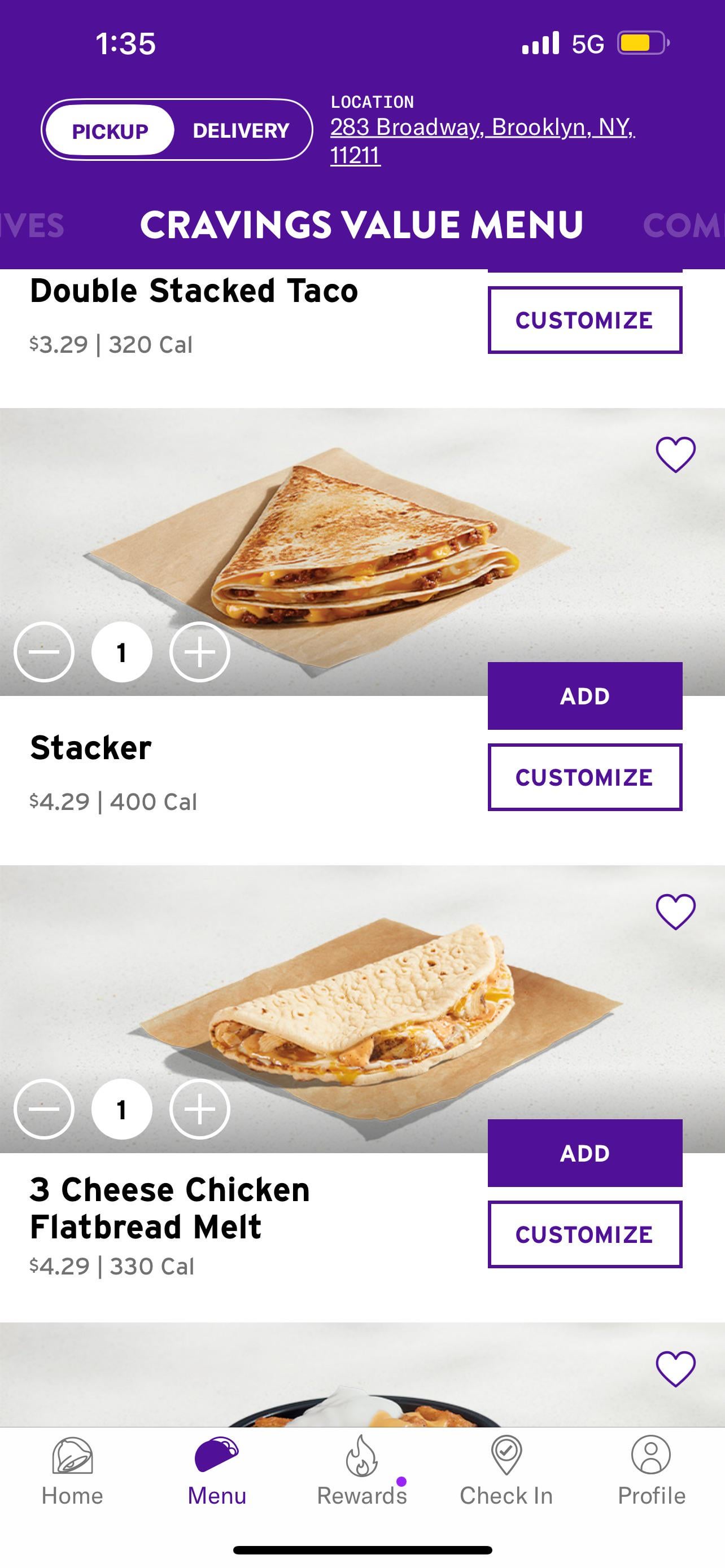Switch order type to Delivery
This screenshot has width=725, height=1568.
pyautogui.click(x=241, y=130)
